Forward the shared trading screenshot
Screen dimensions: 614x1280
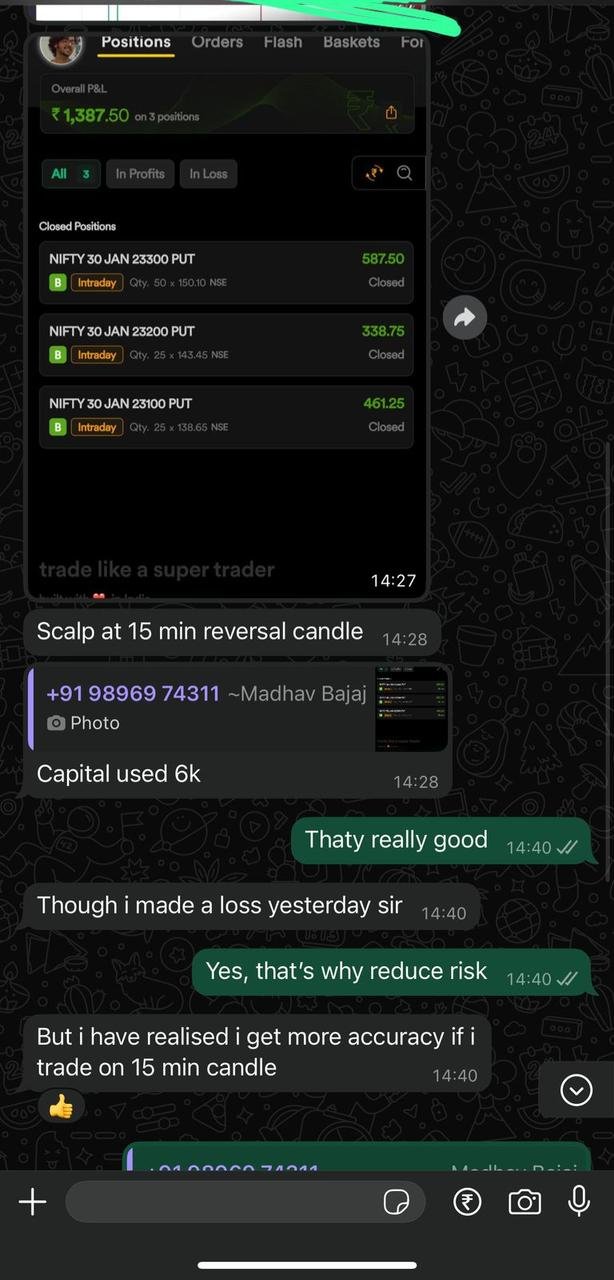coord(464,318)
